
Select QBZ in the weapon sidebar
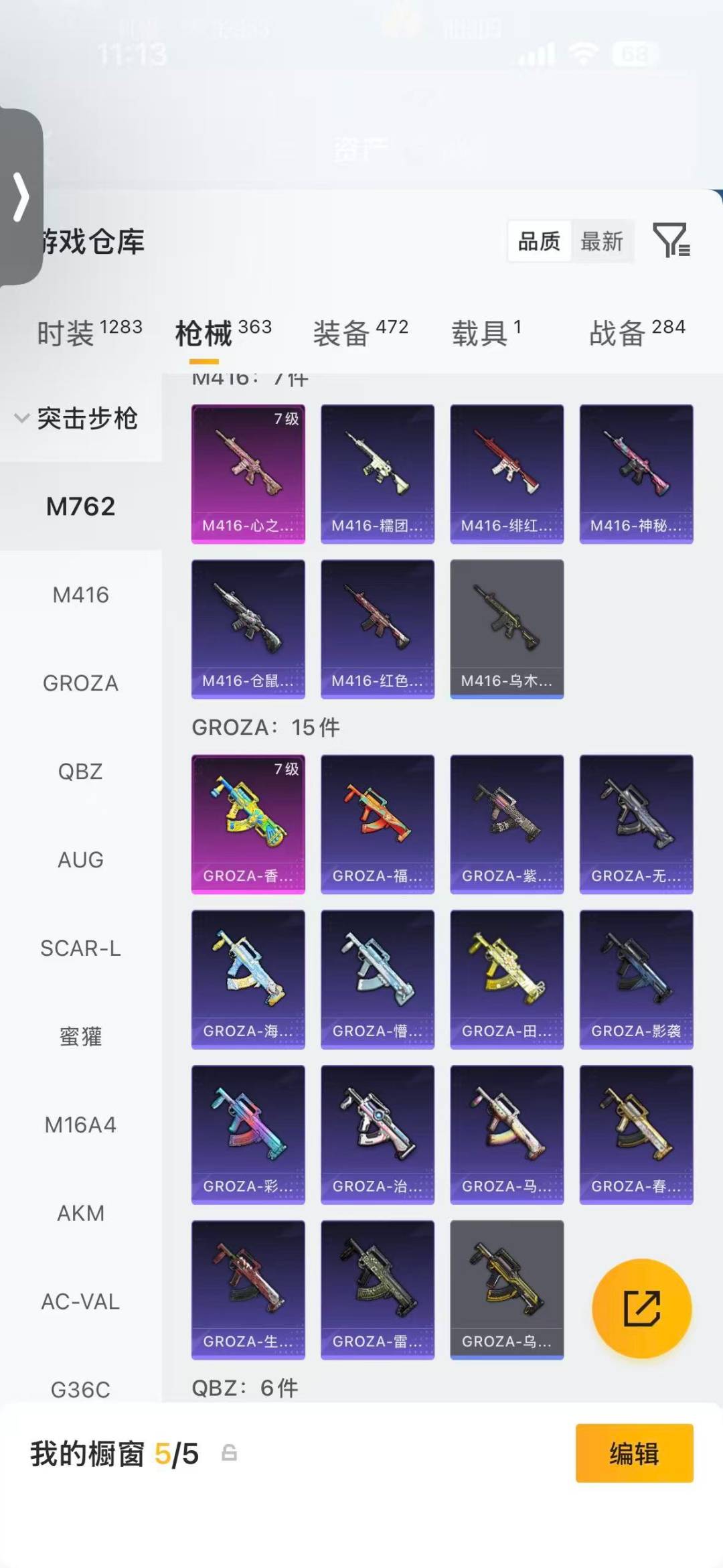pyautogui.click(x=80, y=772)
